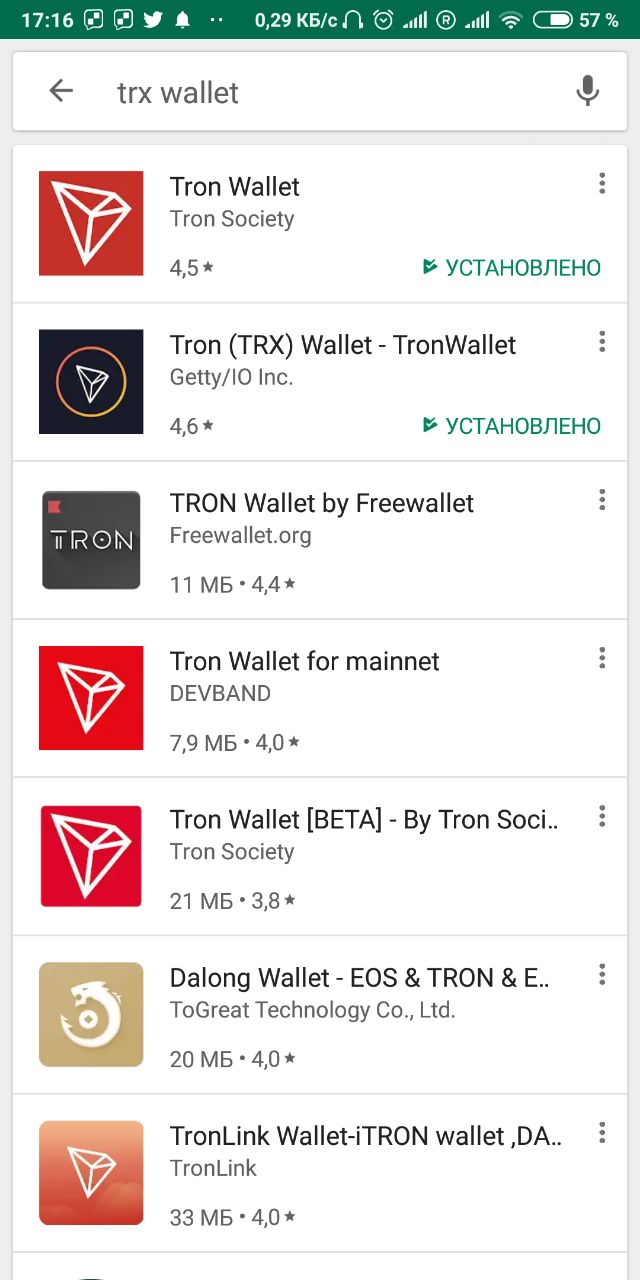
Task: Go back using the arrow icon
Action: pyautogui.click(x=61, y=91)
